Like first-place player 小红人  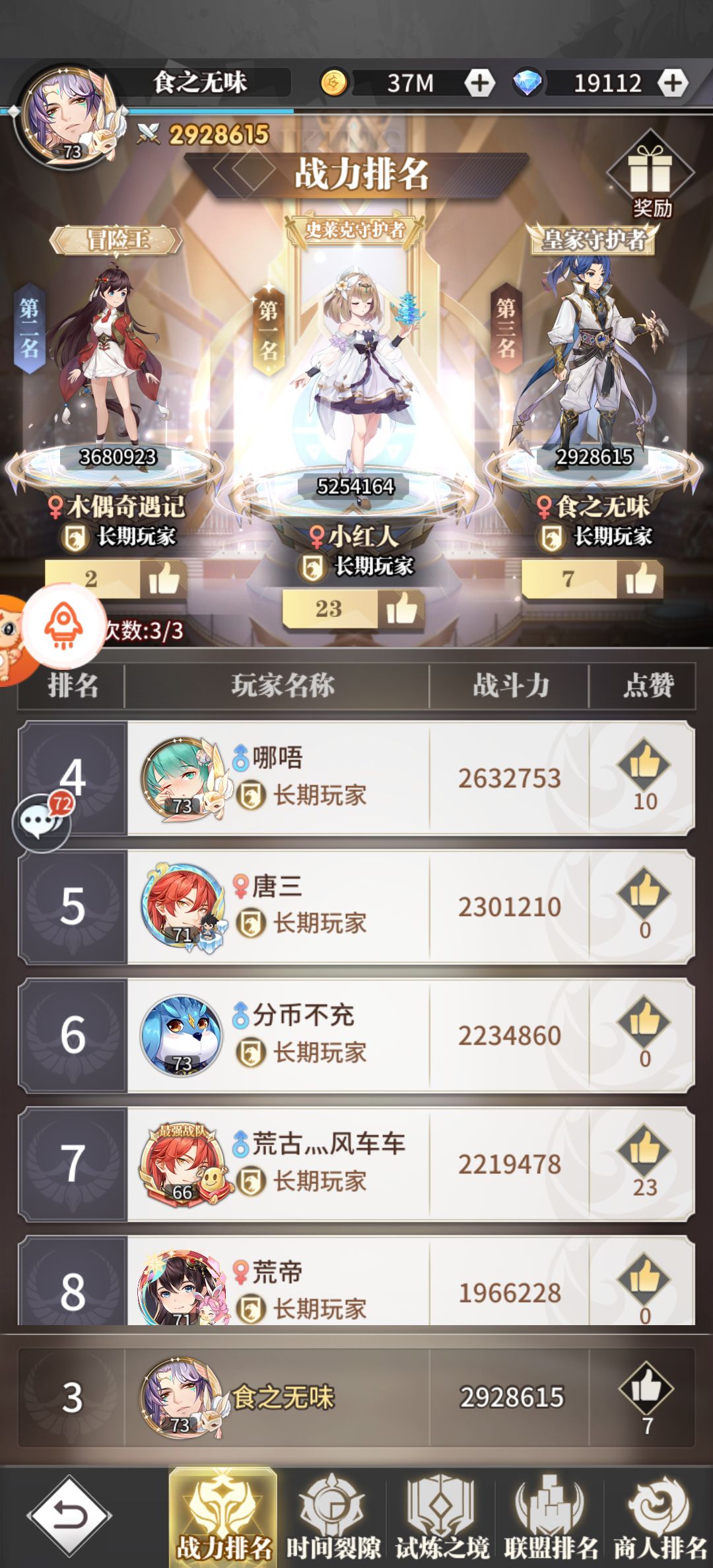(x=401, y=608)
